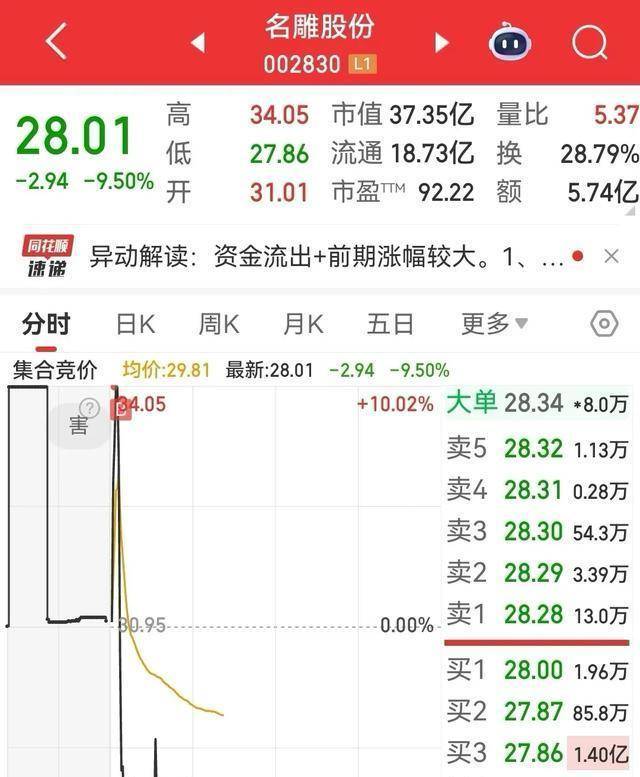Open the robot assistant icon
This screenshot has width=640, height=777.
click(510, 42)
